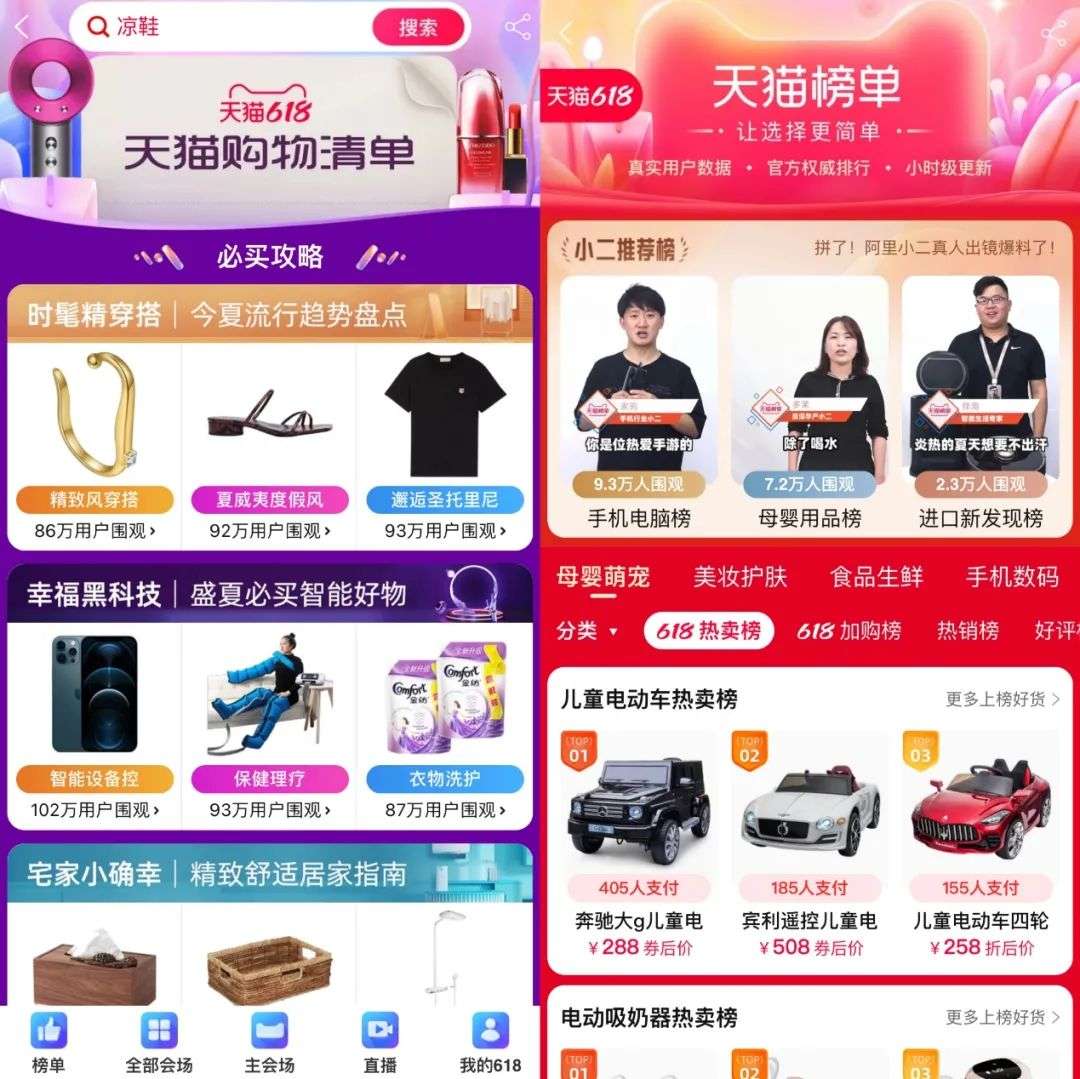Image resolution: width=1080 pixels, height=1079 pixels.
Task: Open 邂逅圣托里尼 t-shirt card
Action: tap(444, 440)
